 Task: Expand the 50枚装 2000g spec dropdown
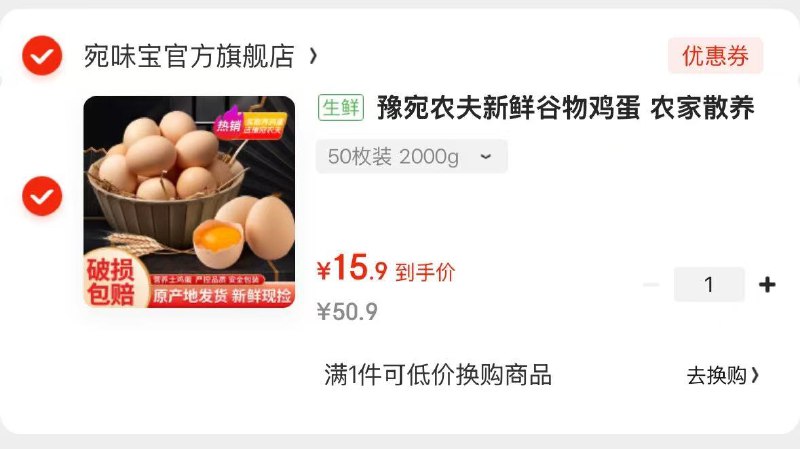[x=411, y=157]
